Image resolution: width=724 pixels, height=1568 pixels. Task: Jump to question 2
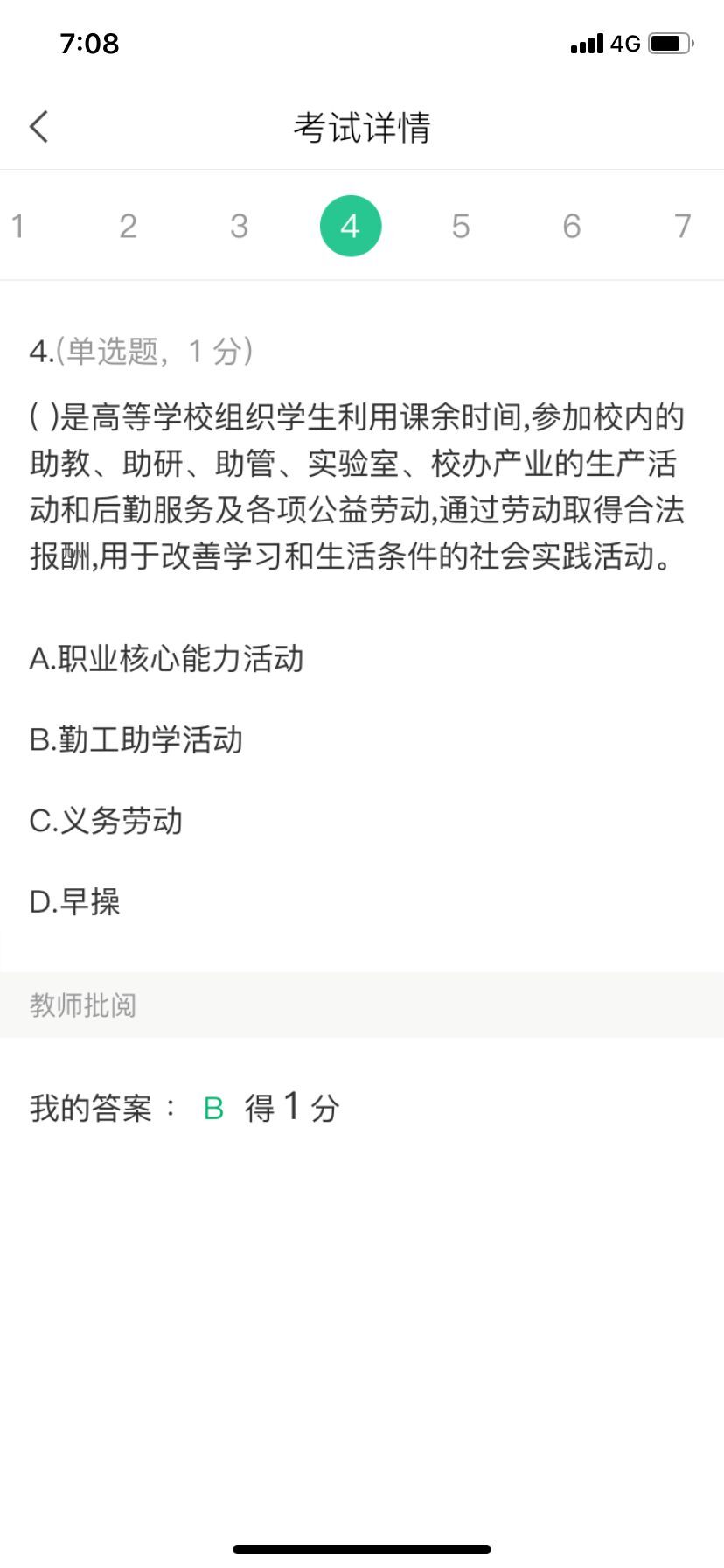click(x=129, y=227)
